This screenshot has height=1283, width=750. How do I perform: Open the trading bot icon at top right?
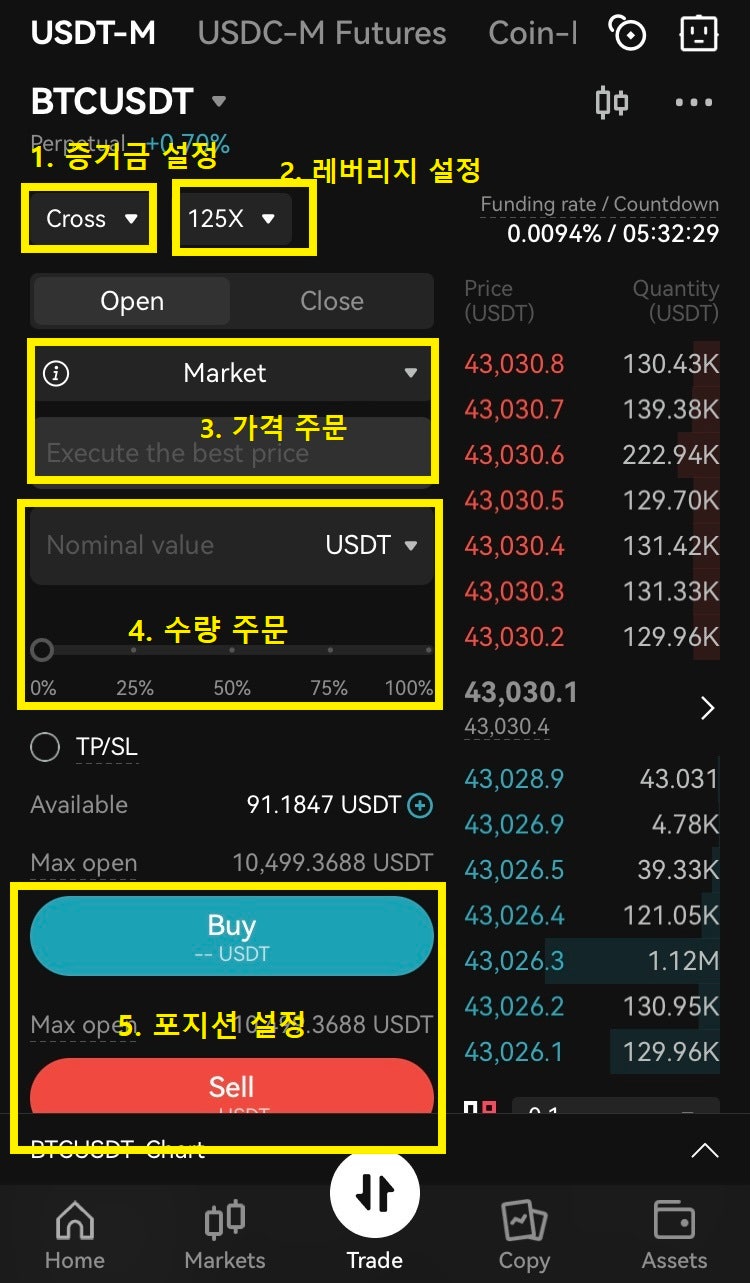coord(697,33)
